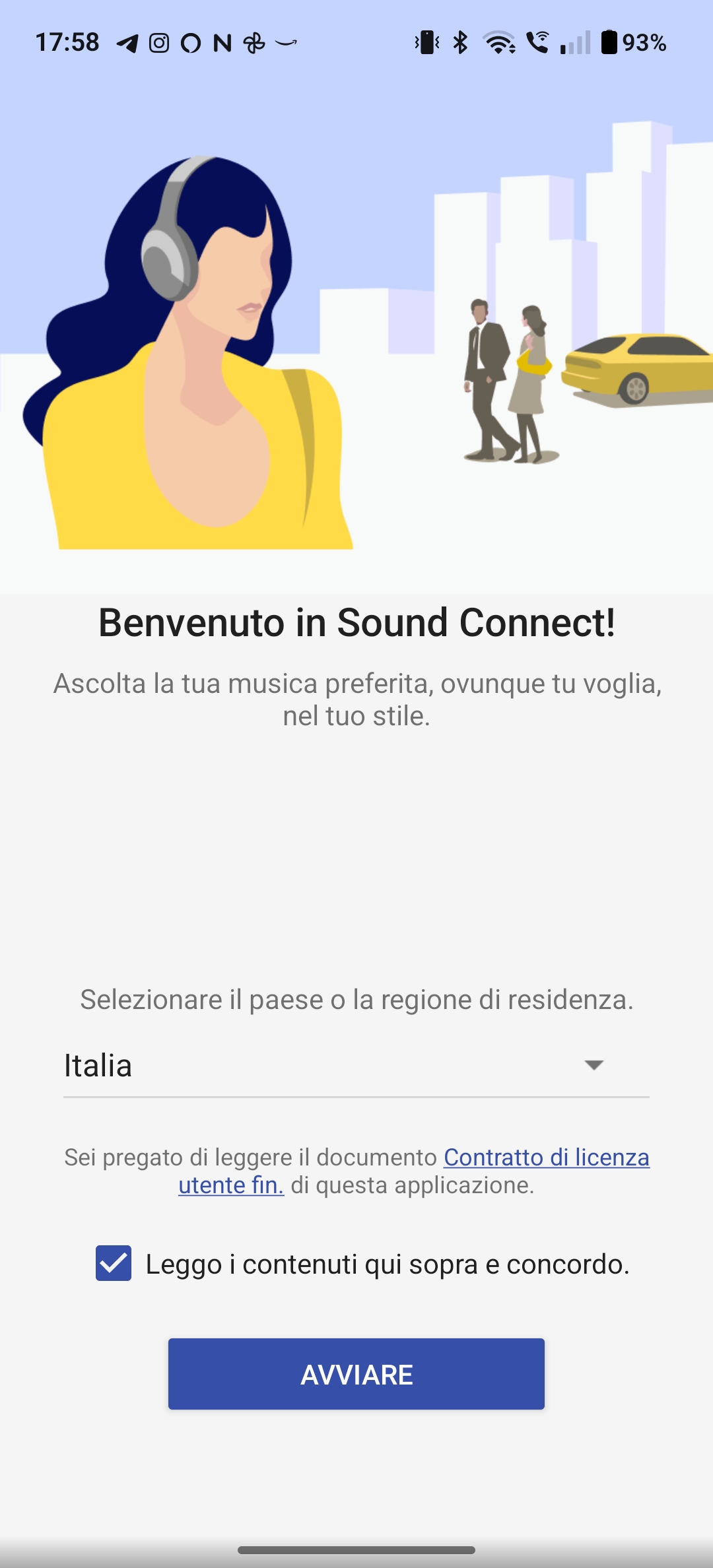The image size is (713, 1568).
Task: Tap the AVVIARE button to start
Action: pyautogui.click(x=356, y=1374)
